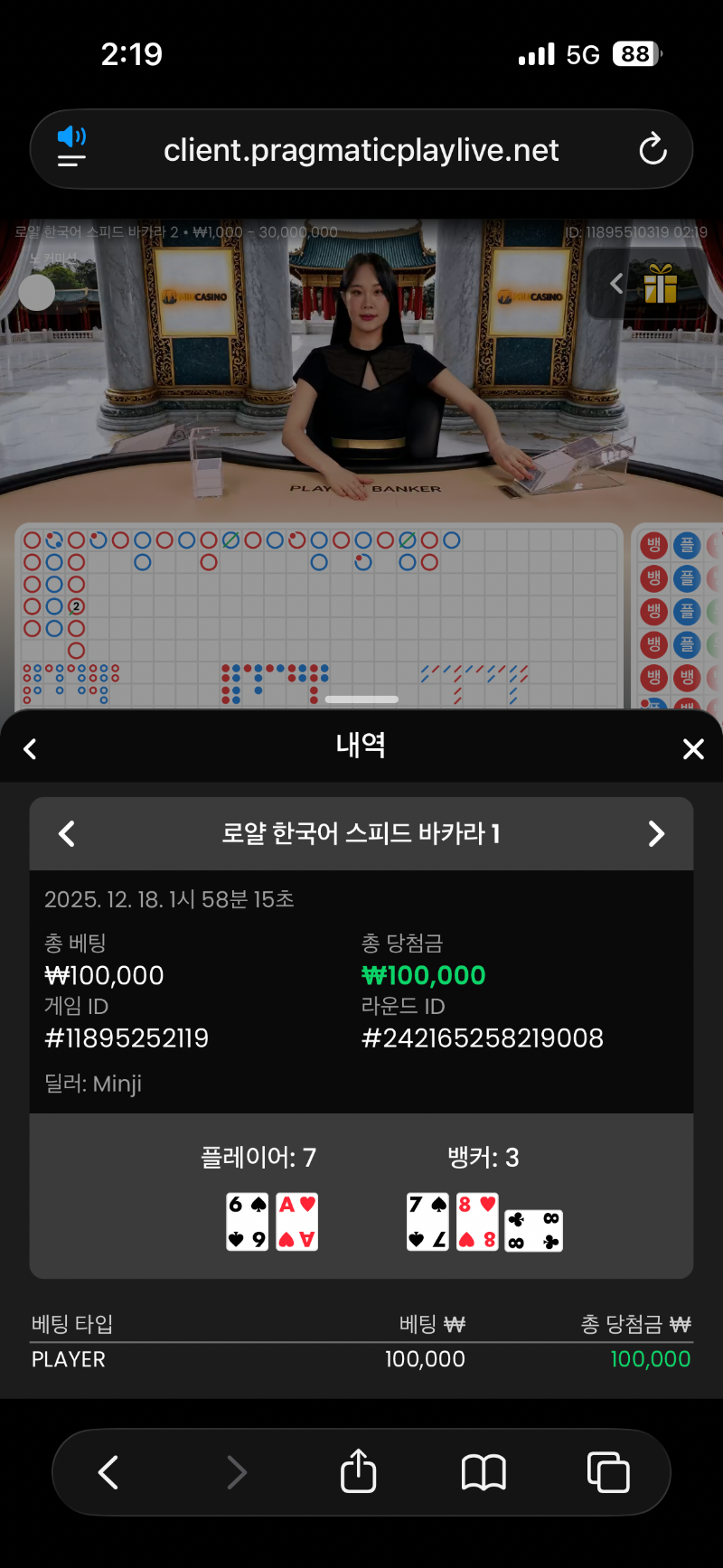
Task: Reload the page in Safari
Action: (653, 149)
